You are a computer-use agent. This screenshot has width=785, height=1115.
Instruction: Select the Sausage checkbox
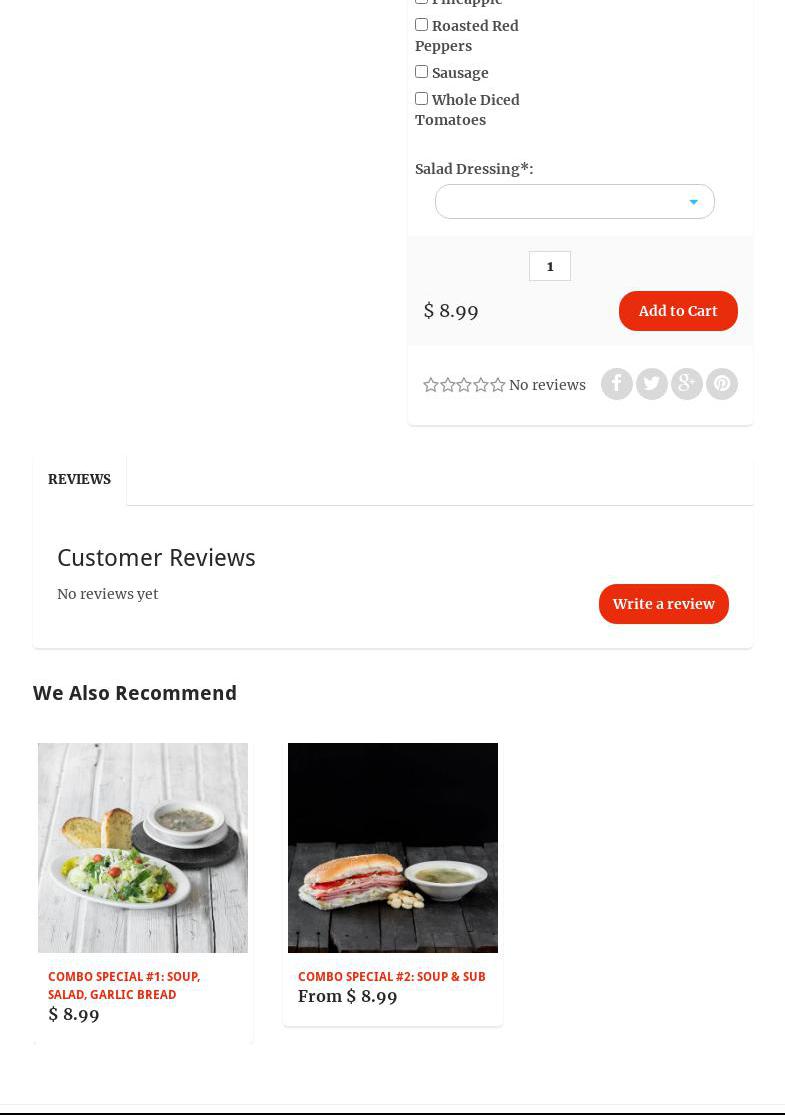421,72
